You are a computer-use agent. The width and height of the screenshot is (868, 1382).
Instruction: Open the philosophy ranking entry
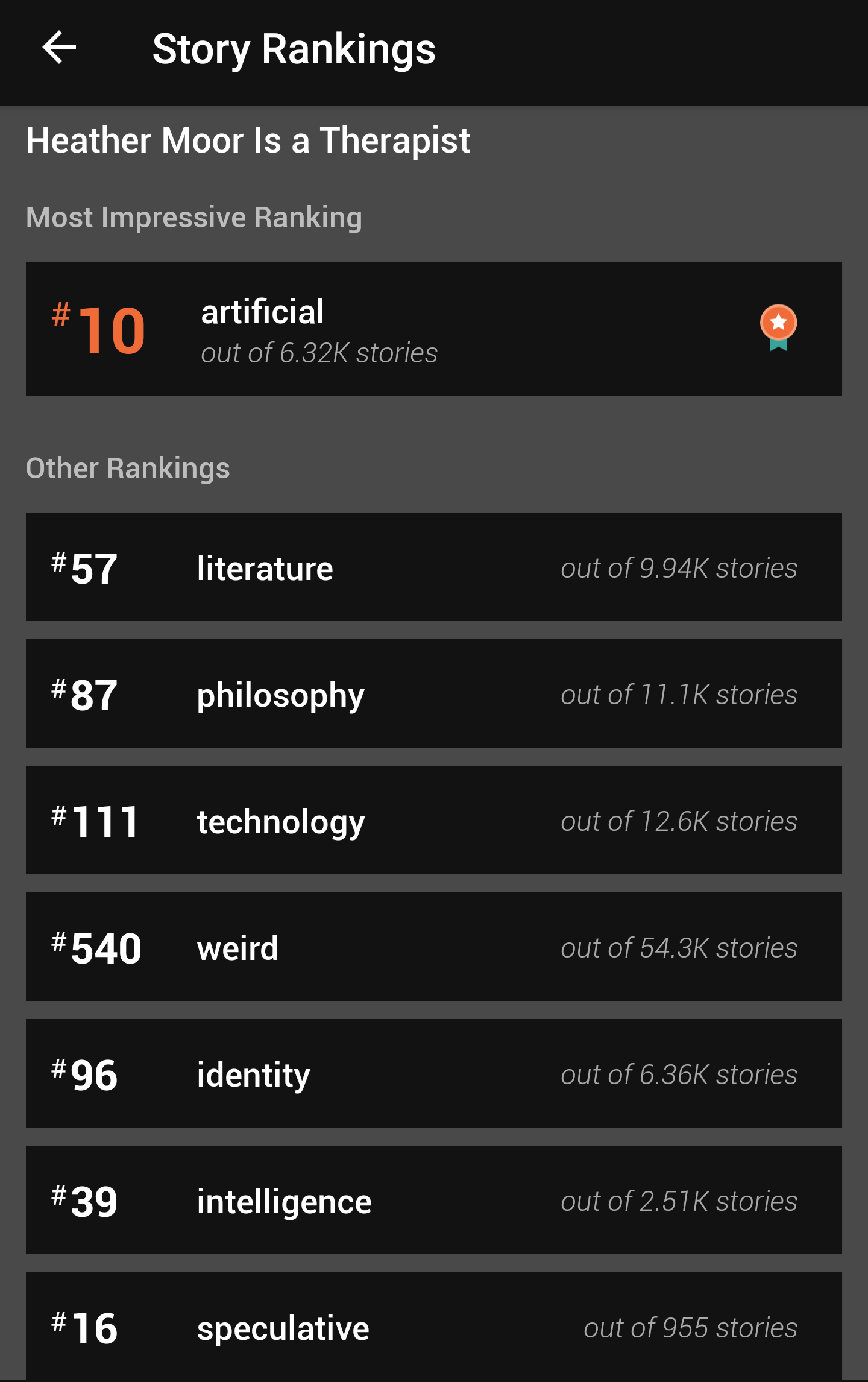(x=433, y=693)
